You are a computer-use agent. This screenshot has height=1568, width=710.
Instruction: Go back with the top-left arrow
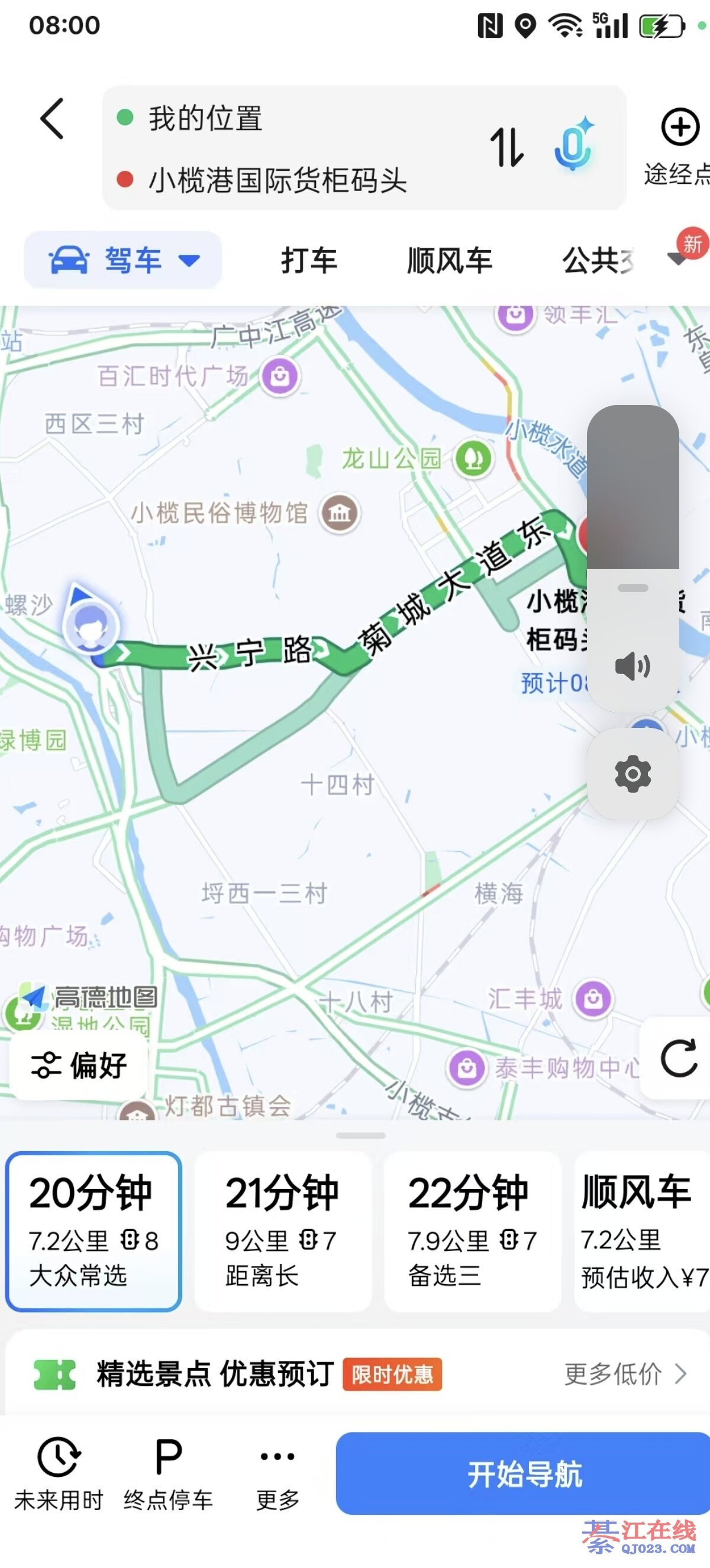click(53, 119)
